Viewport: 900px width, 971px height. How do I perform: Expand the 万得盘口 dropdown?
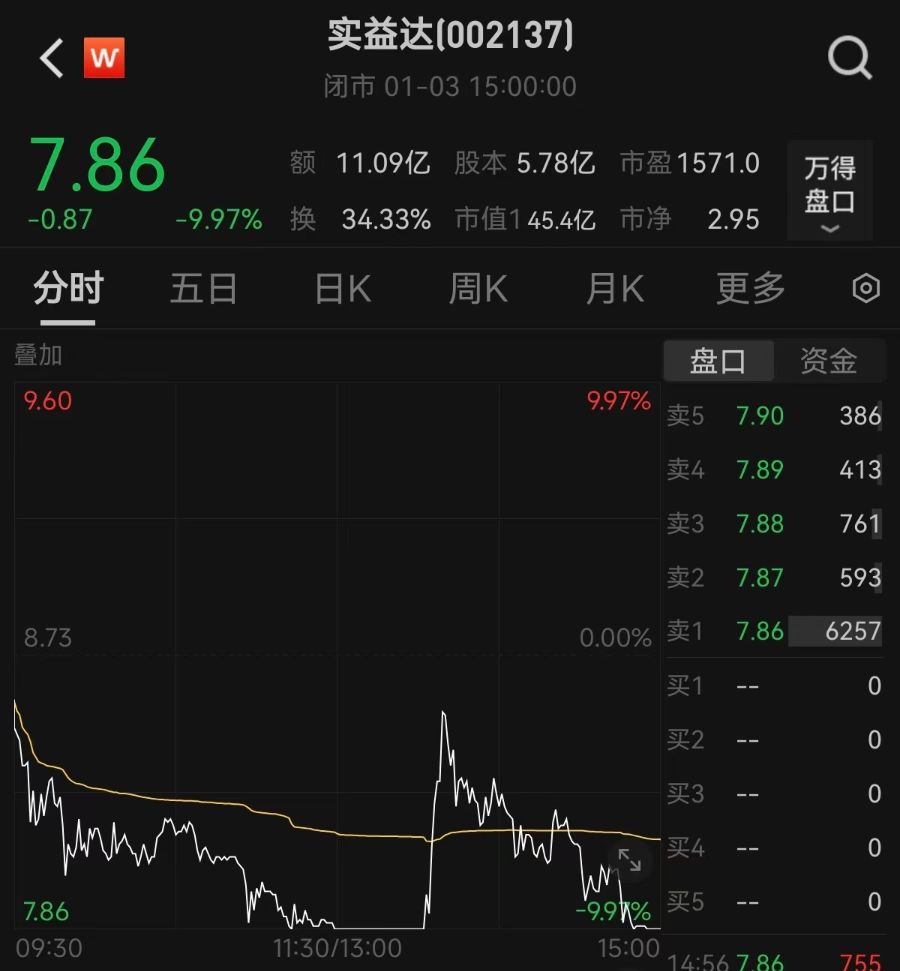click(829, 191)
